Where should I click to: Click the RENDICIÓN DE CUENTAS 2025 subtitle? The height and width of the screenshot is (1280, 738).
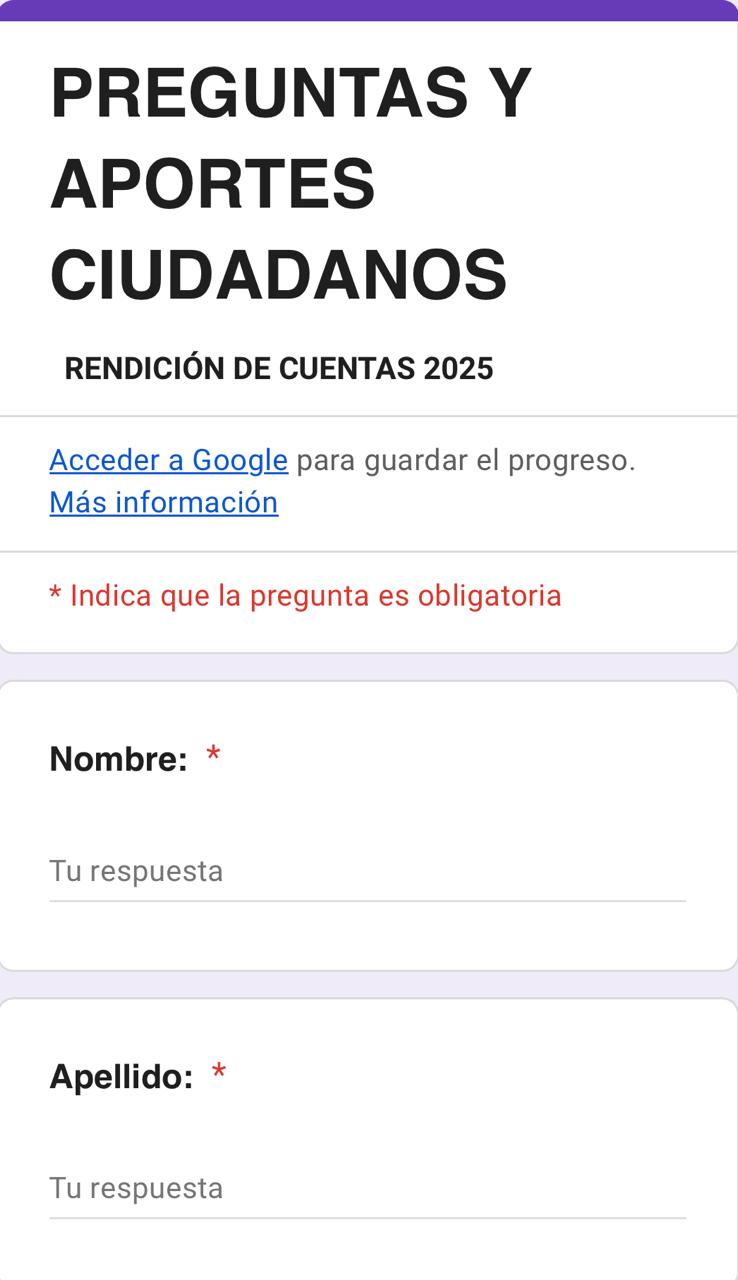tap(278, 369)
